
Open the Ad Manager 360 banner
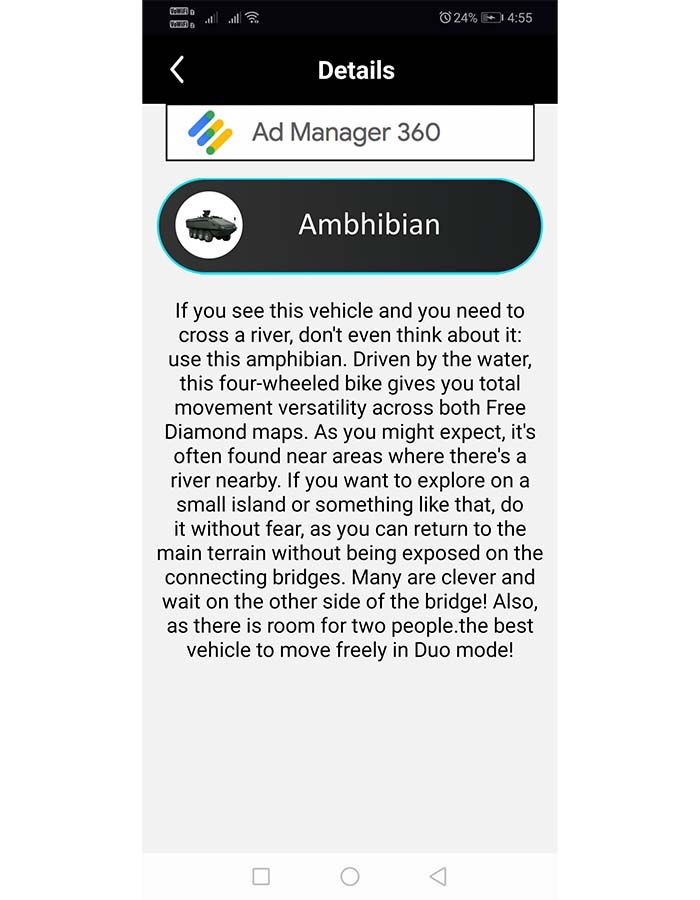tap(349, 132)
